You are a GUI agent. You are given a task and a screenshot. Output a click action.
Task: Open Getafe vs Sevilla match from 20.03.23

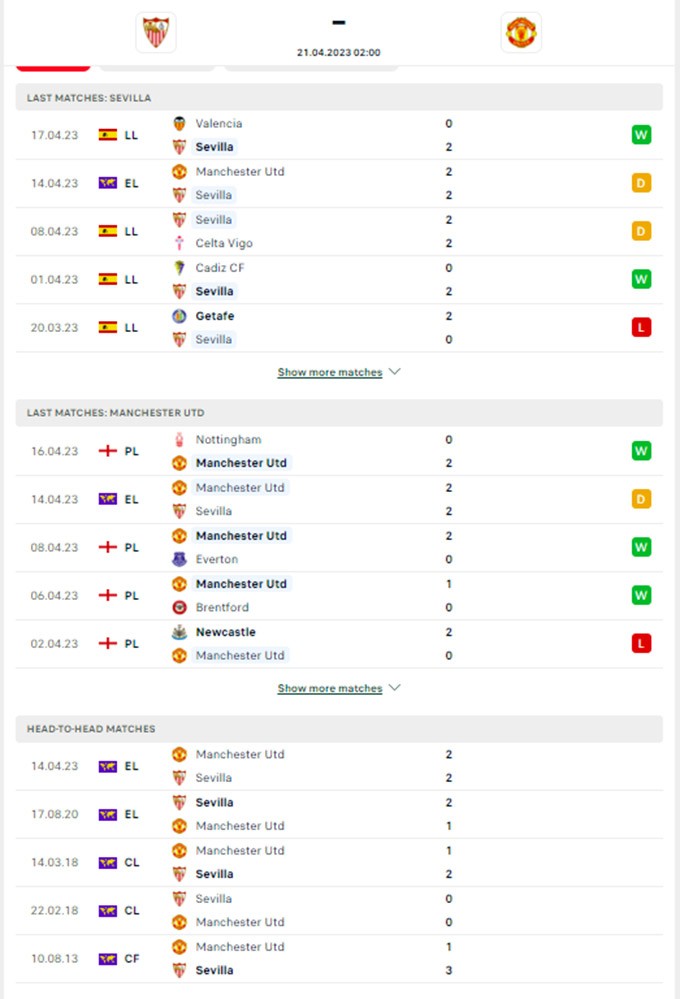pyautogui.click(x=340, y=327)
